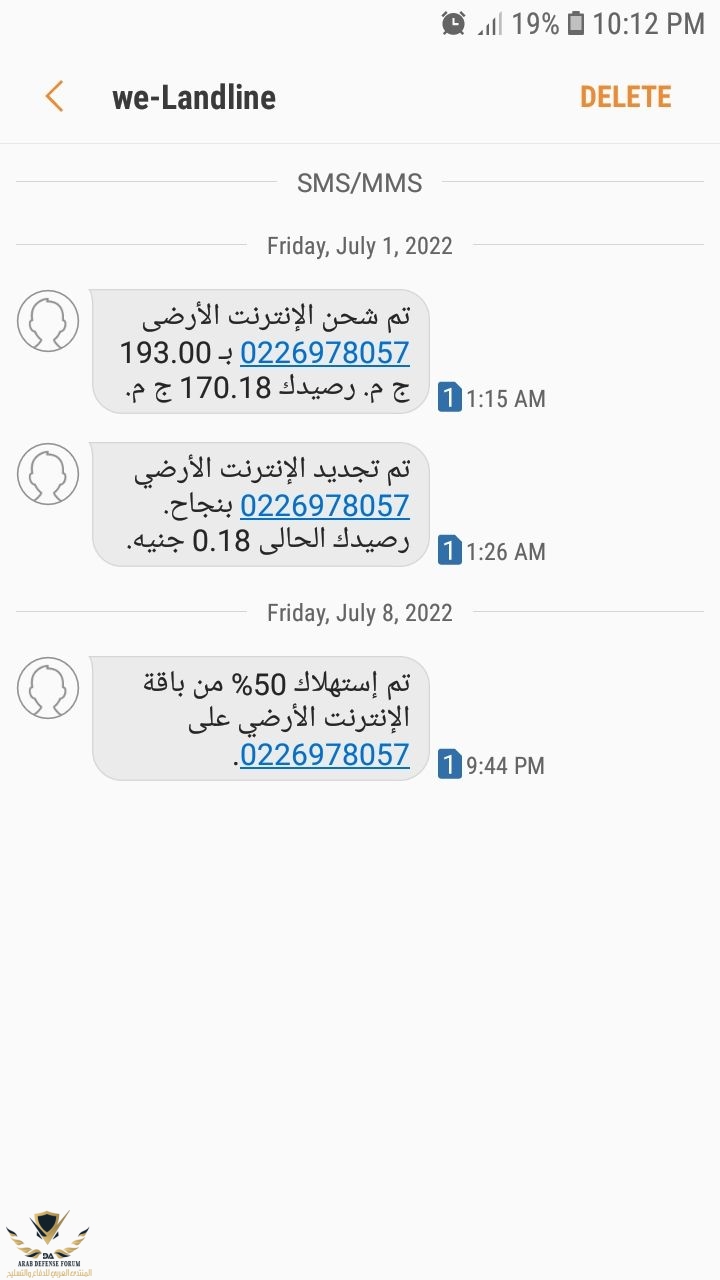The image size is (720, 1280).
Task: Go back using the orange arrow
Action: (54, 97)
